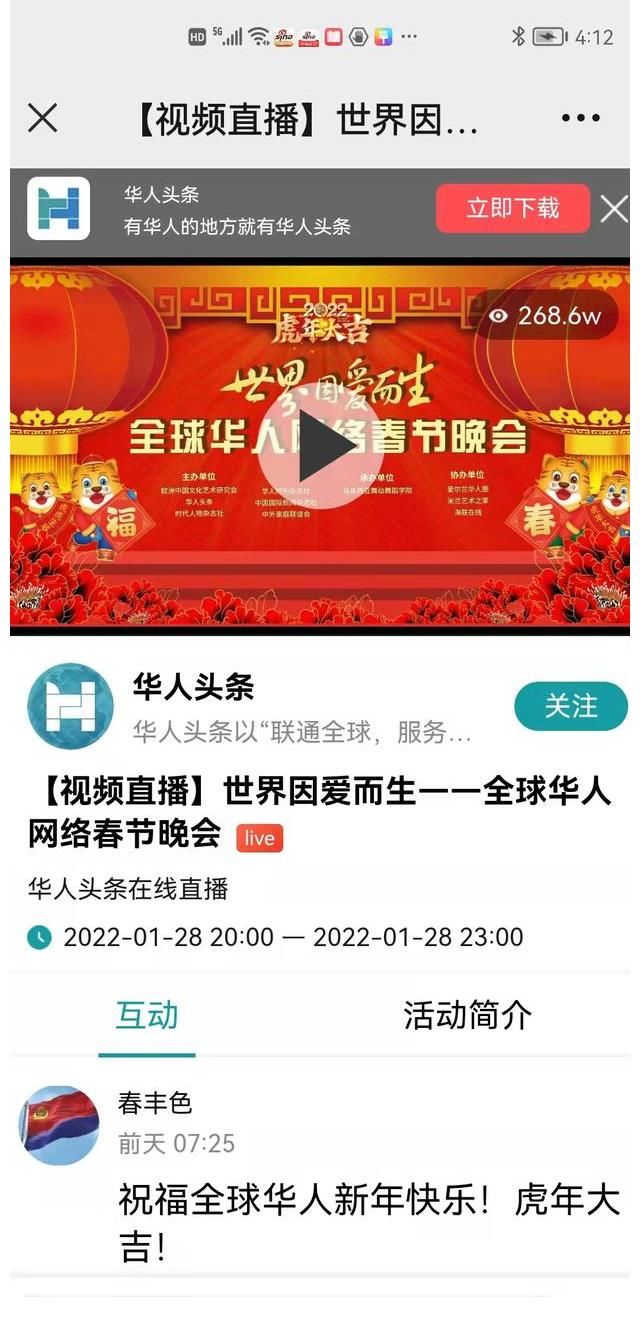Open the 华人头条 profile avatar
640x1317 pixels.
70,706
